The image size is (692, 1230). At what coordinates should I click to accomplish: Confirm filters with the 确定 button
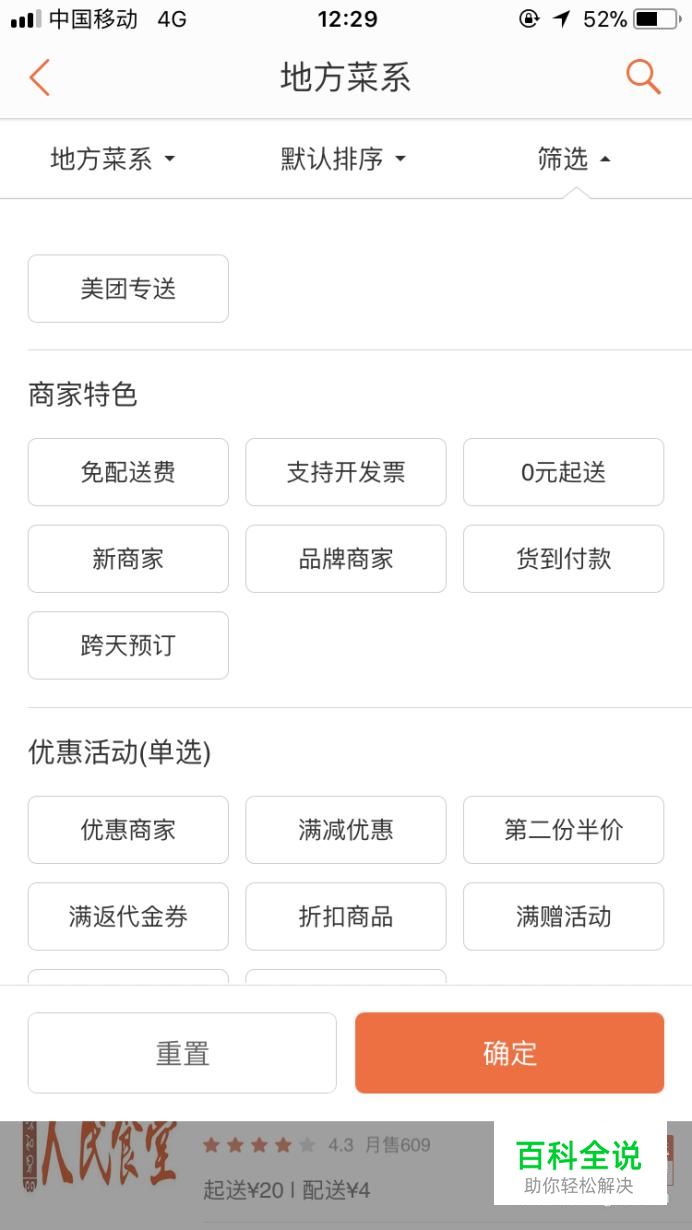[x=509, y=1053]
